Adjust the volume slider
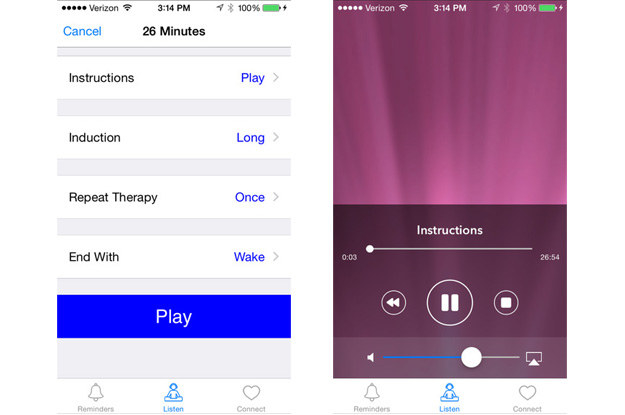This screenshot has width=625, height=415. (471, 357)
